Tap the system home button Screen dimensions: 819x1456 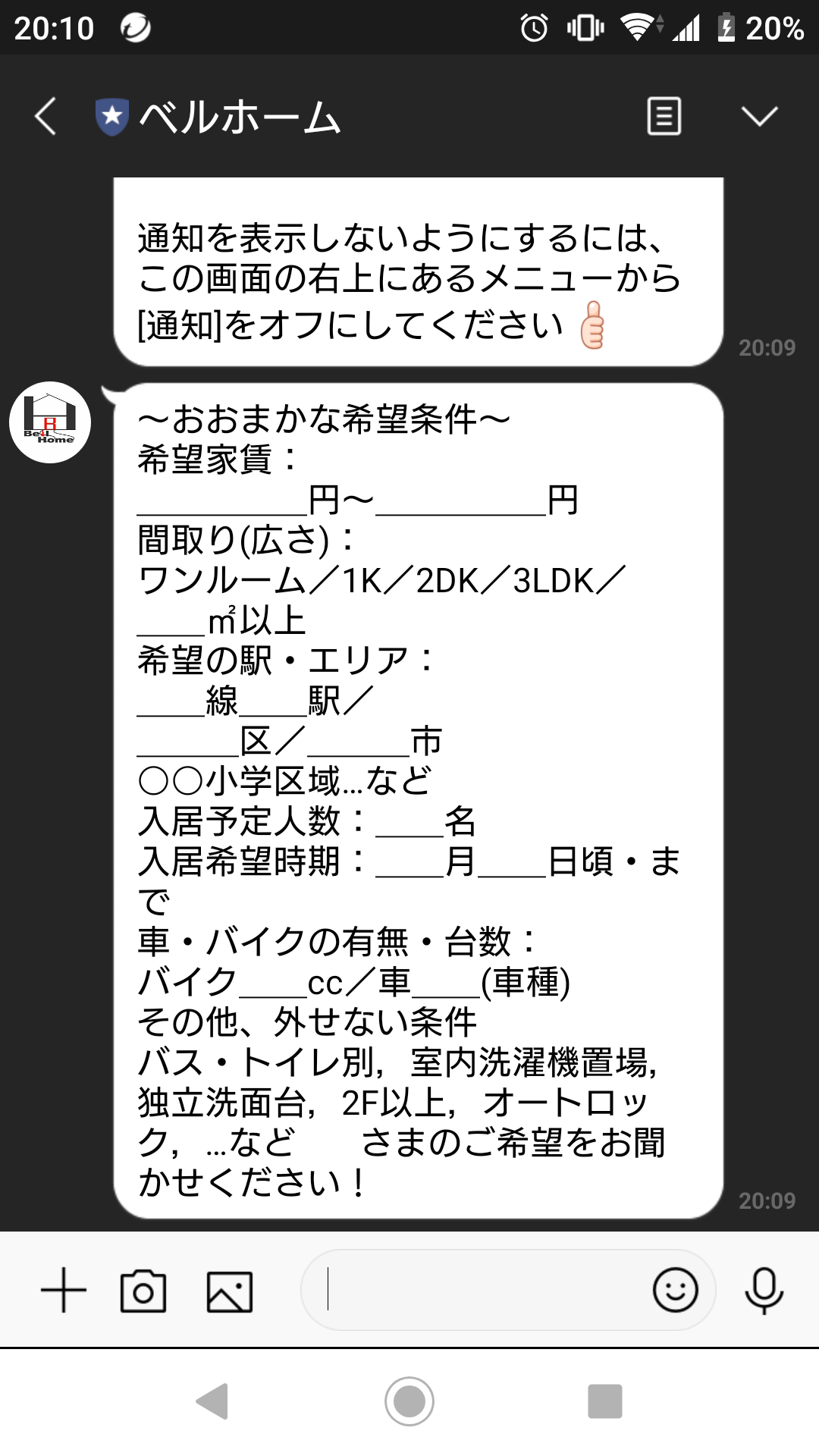click(409, 1401)
